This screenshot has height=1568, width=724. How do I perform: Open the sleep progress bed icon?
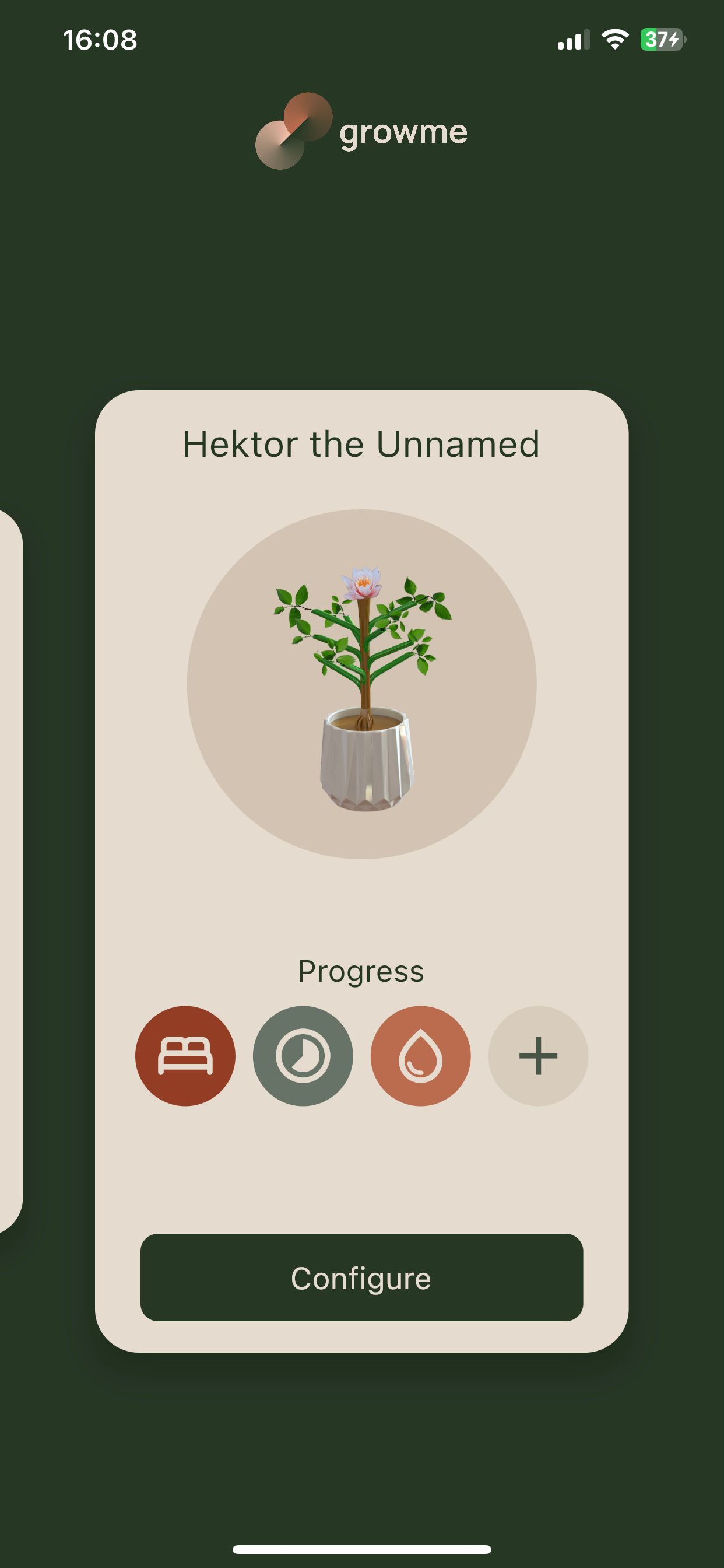(x=185, y=1055)
